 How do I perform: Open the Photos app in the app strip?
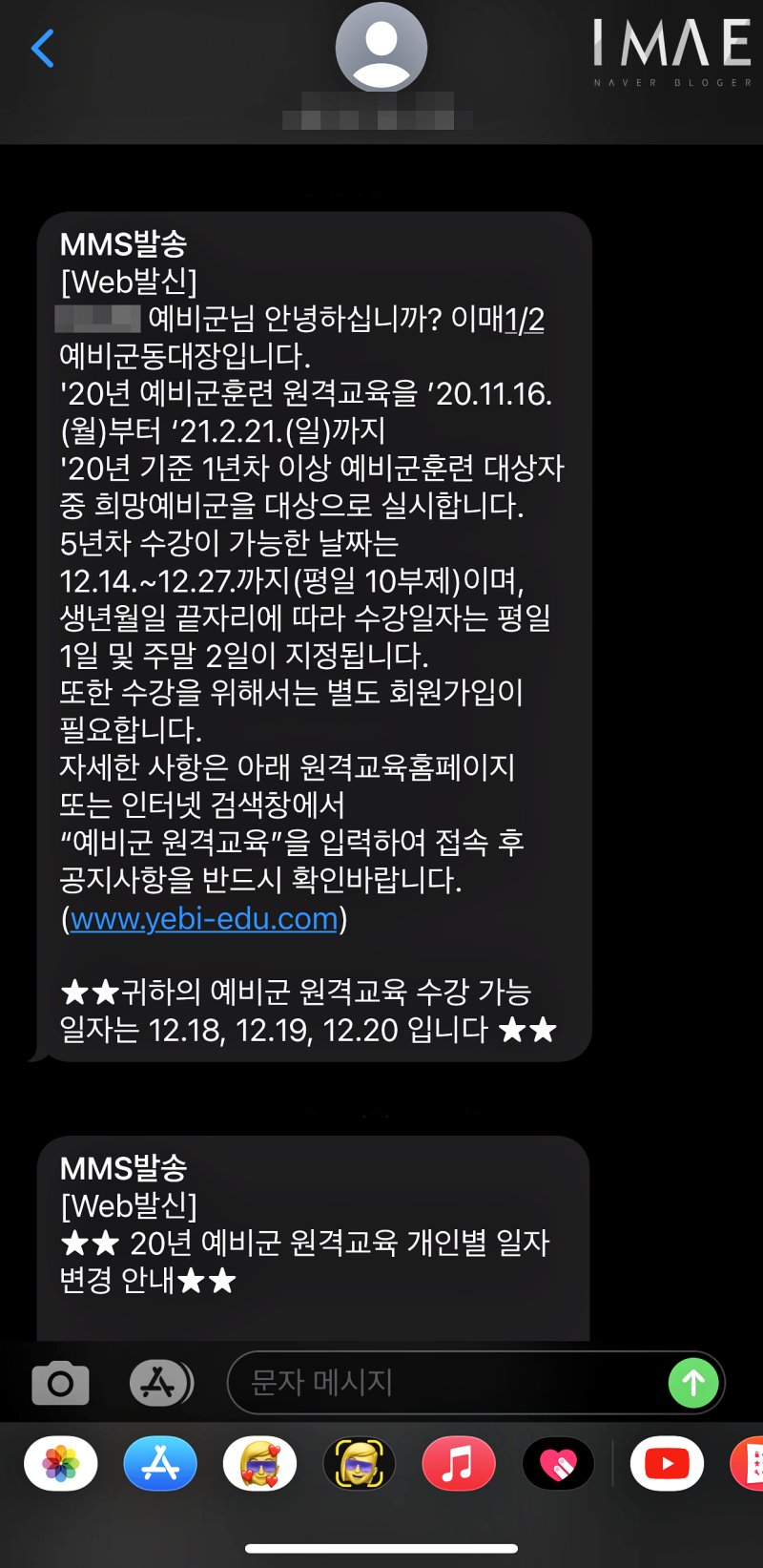[61, 1463]
